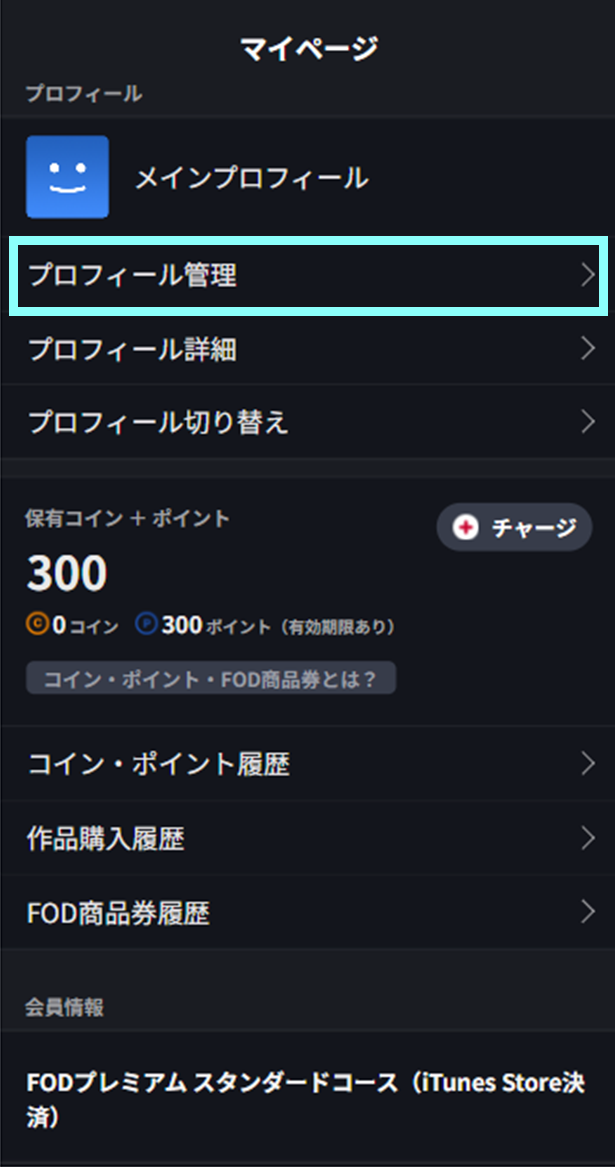This screenshot has height=1167, width=615.
Task: Open プロフィール詳細
Action: pyautogui.click(x=307, y=349)
